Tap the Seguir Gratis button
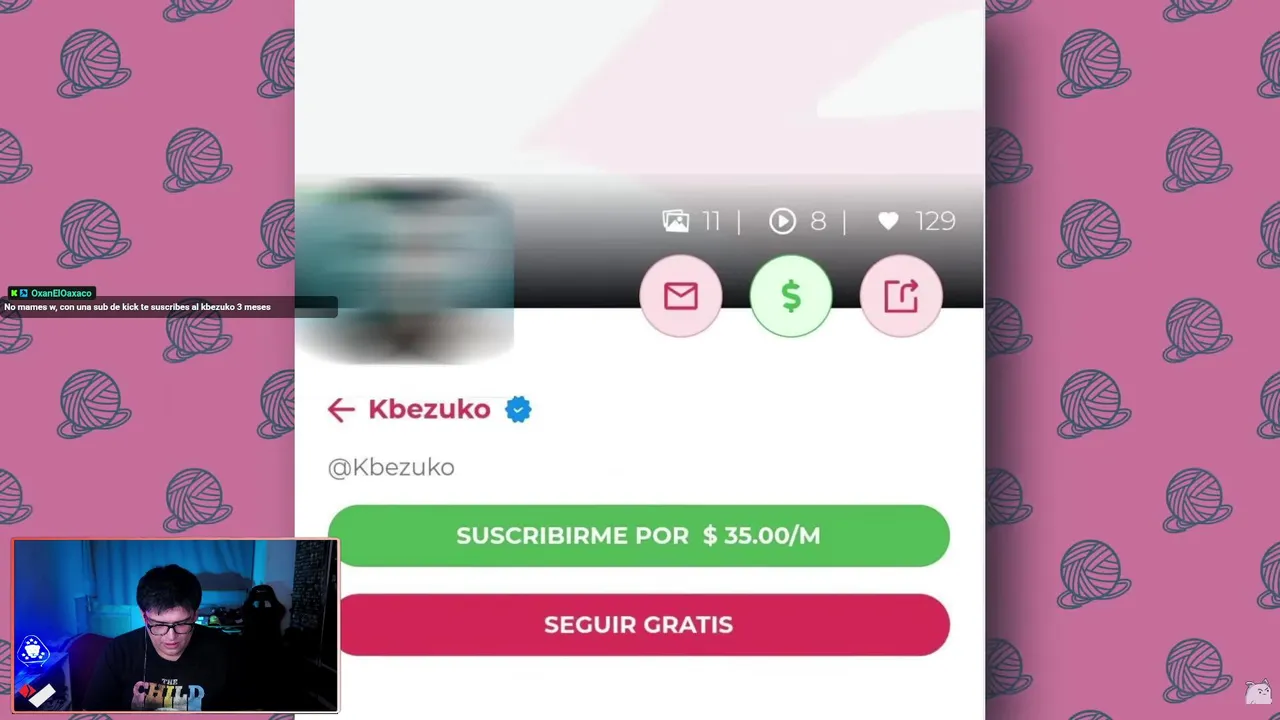 [640, 625]
